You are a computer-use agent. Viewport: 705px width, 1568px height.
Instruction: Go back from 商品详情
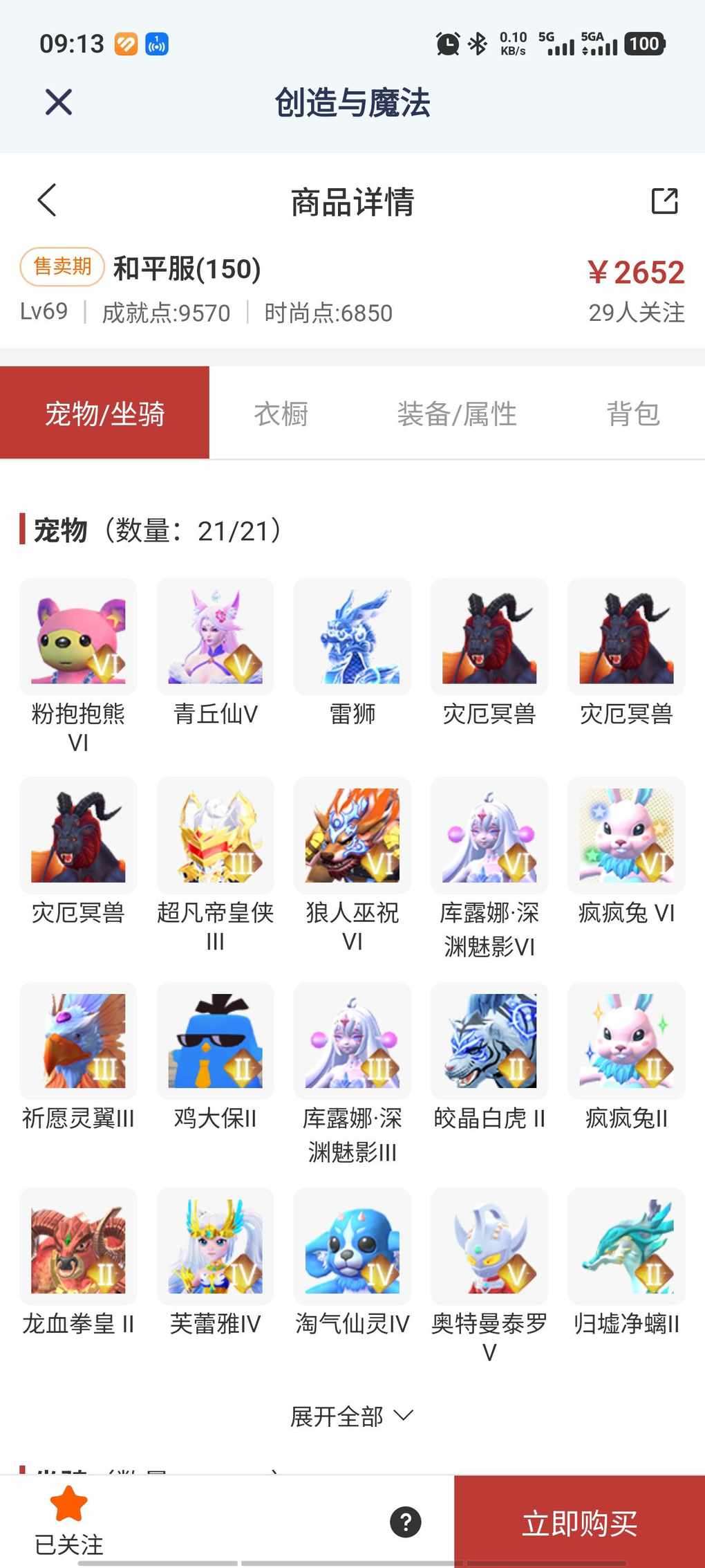[x=47, y=201]
